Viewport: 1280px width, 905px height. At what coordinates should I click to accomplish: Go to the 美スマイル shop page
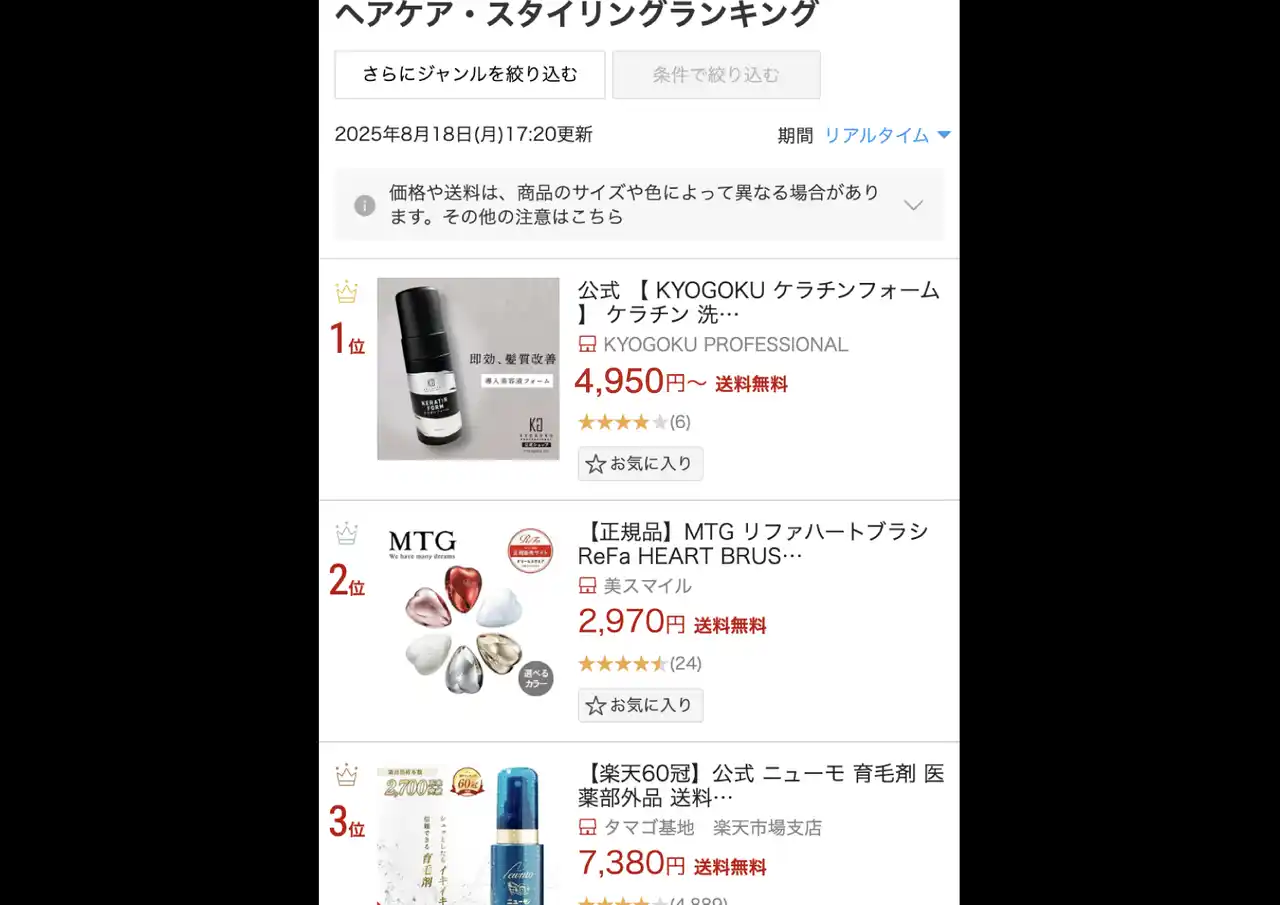[x=647, y=586]
